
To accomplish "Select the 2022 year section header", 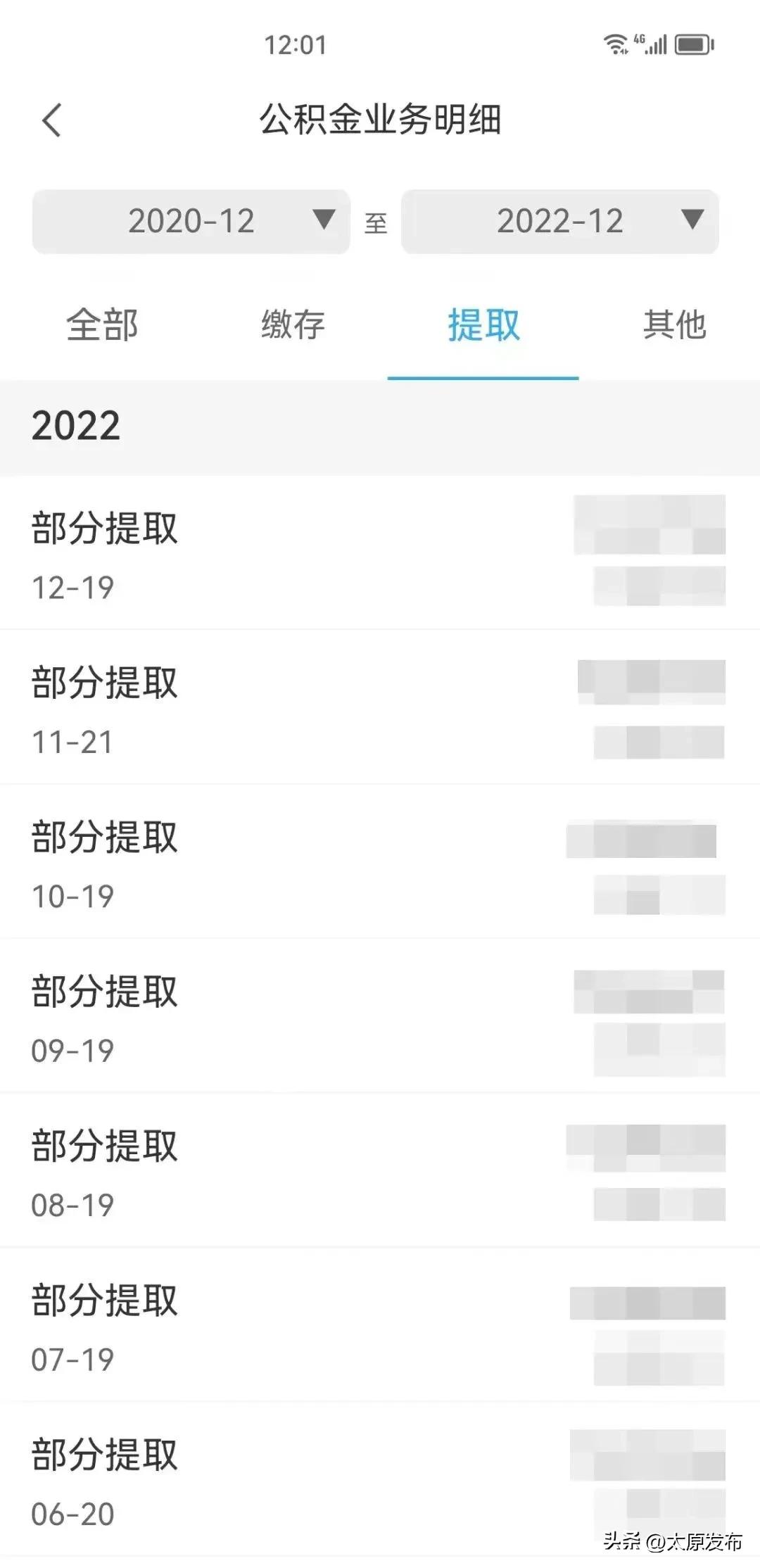I will 75,427.
